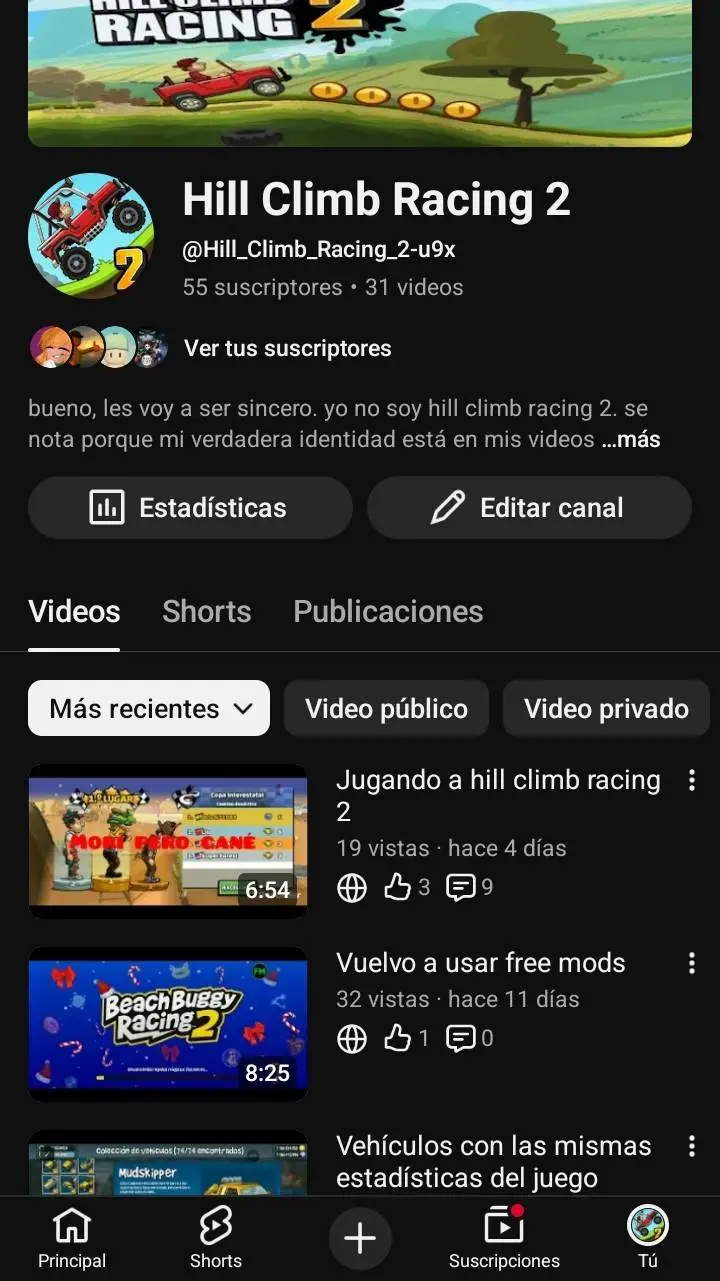This screenshot has width=720, height=1281.
Task: Open comments icon on 'Jugando a hill climb racing 2'
Action: coord(463,886)
